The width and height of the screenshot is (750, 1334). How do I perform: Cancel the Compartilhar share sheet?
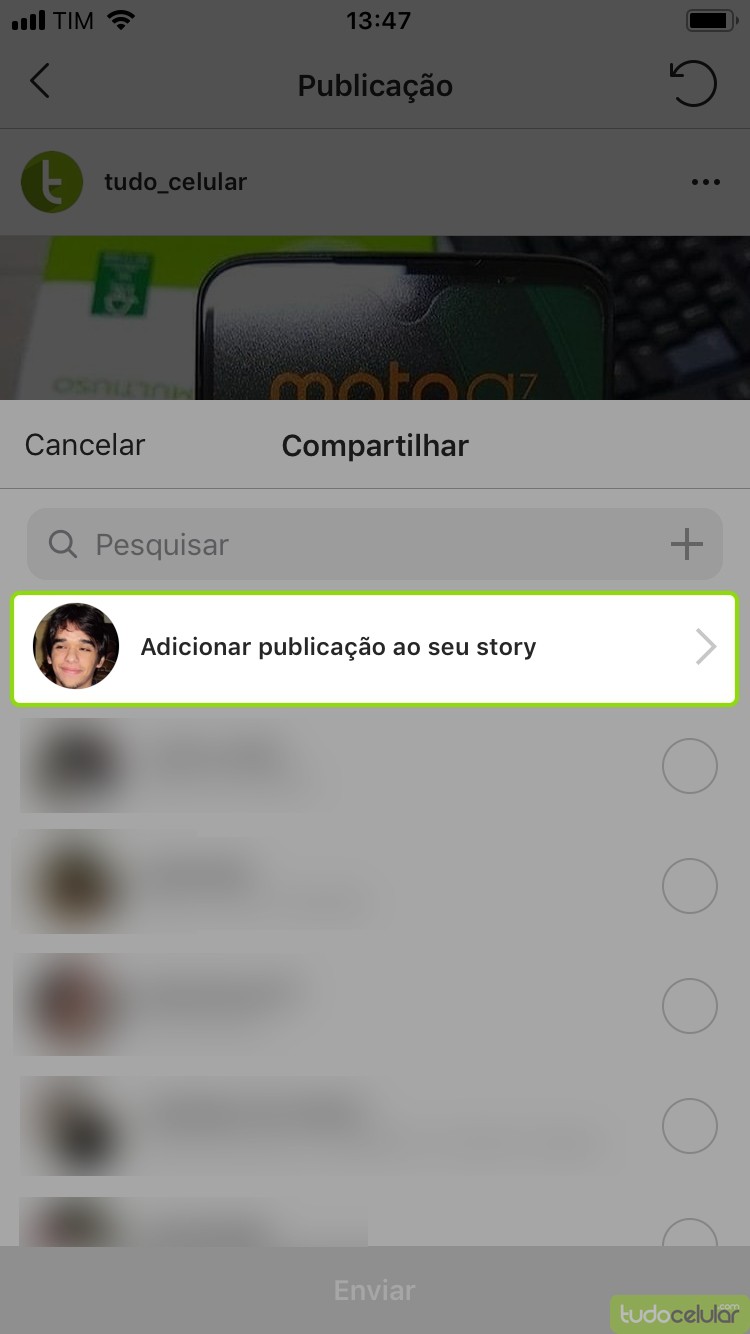tap(85, 445)
